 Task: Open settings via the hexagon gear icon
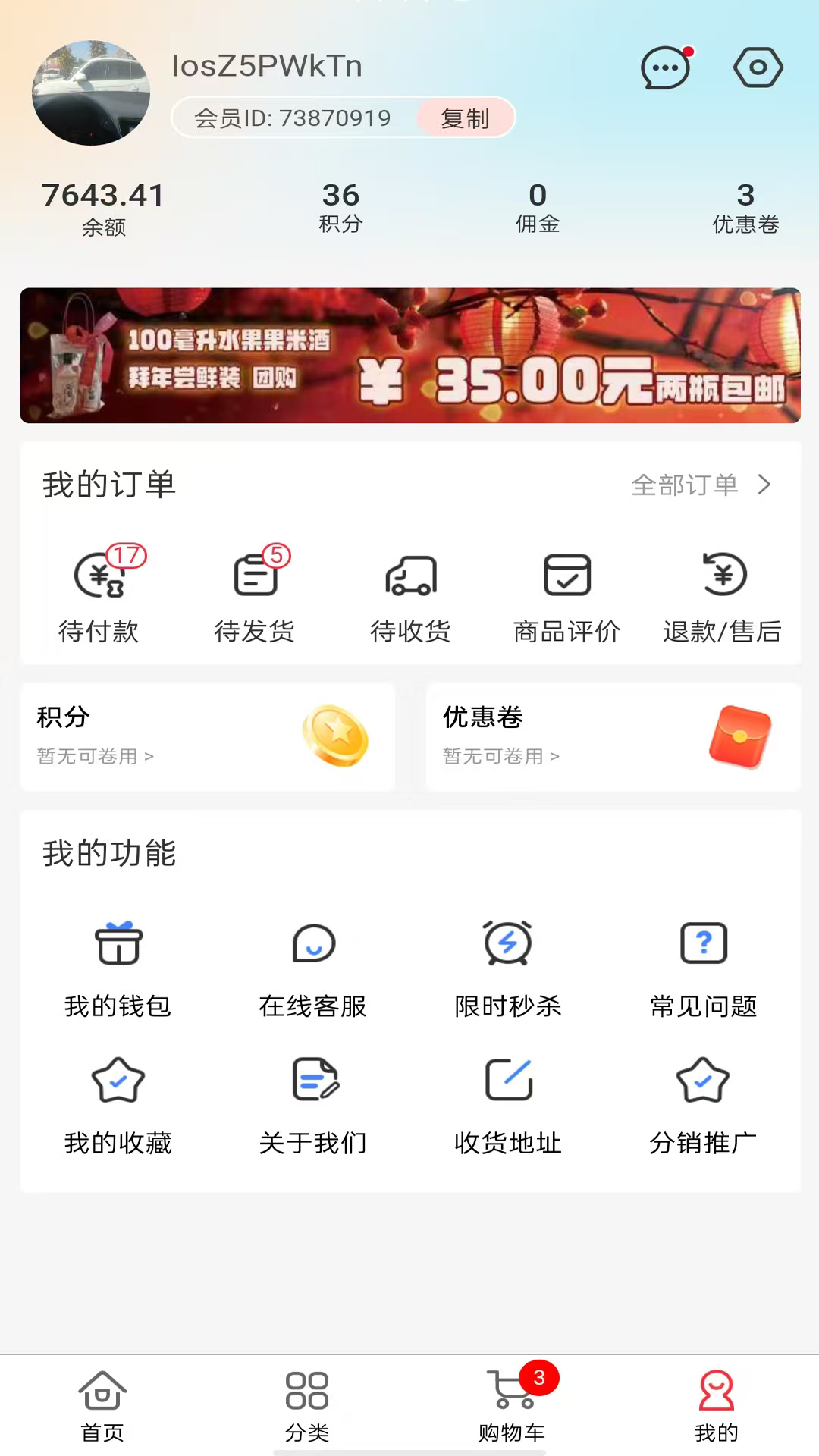[758, 68]
